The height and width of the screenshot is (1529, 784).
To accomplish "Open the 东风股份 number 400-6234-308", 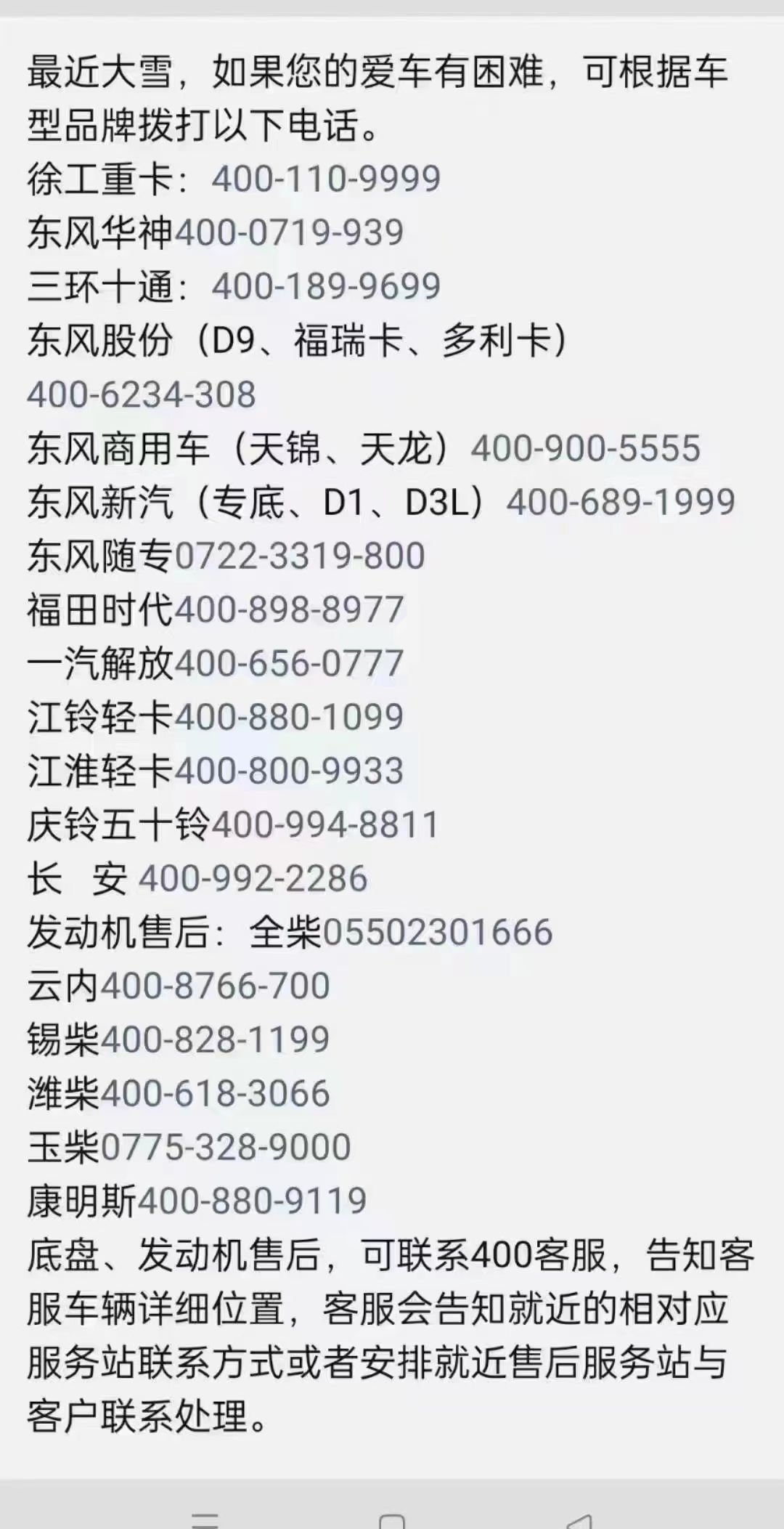I will click(x=142, y=394).
